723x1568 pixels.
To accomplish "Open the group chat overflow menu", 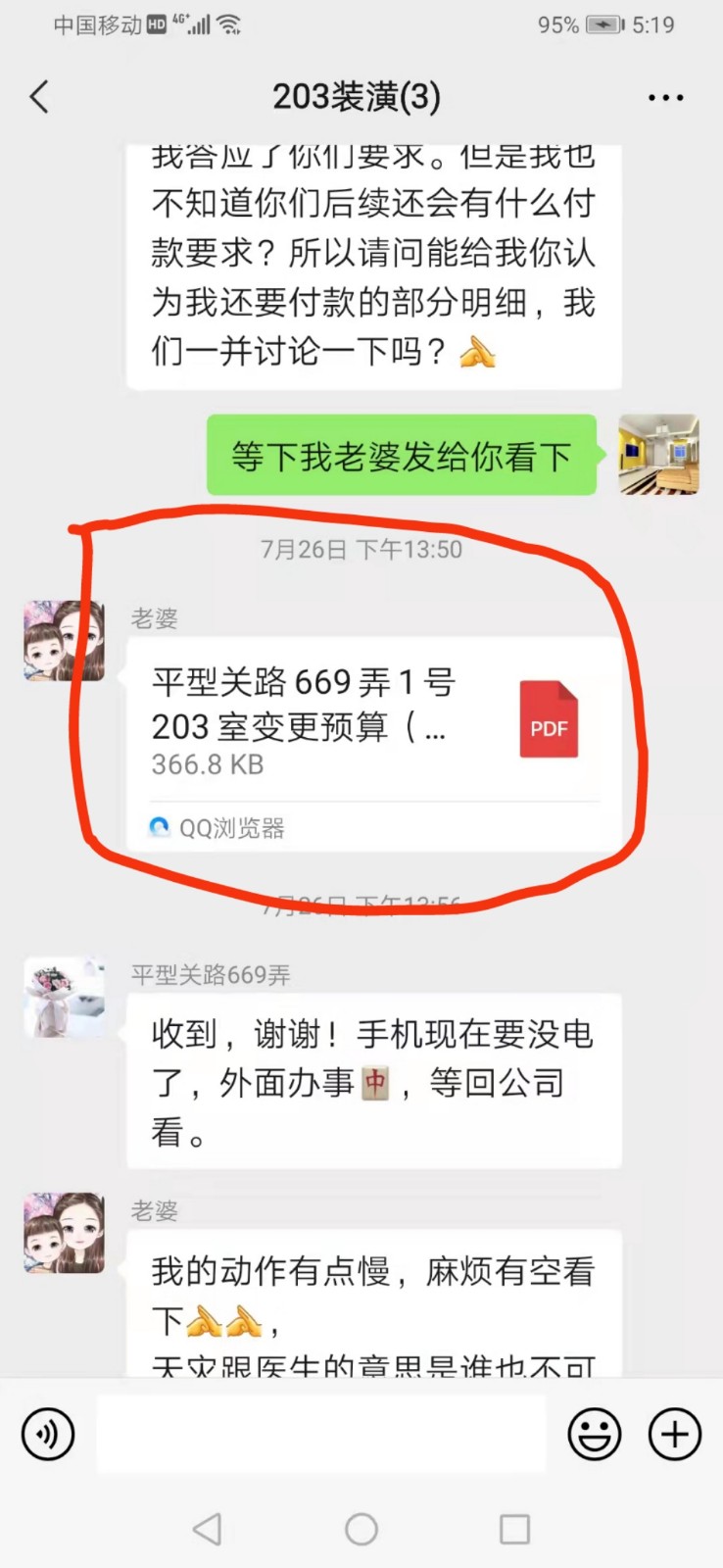I will click(x=665, y=97).
